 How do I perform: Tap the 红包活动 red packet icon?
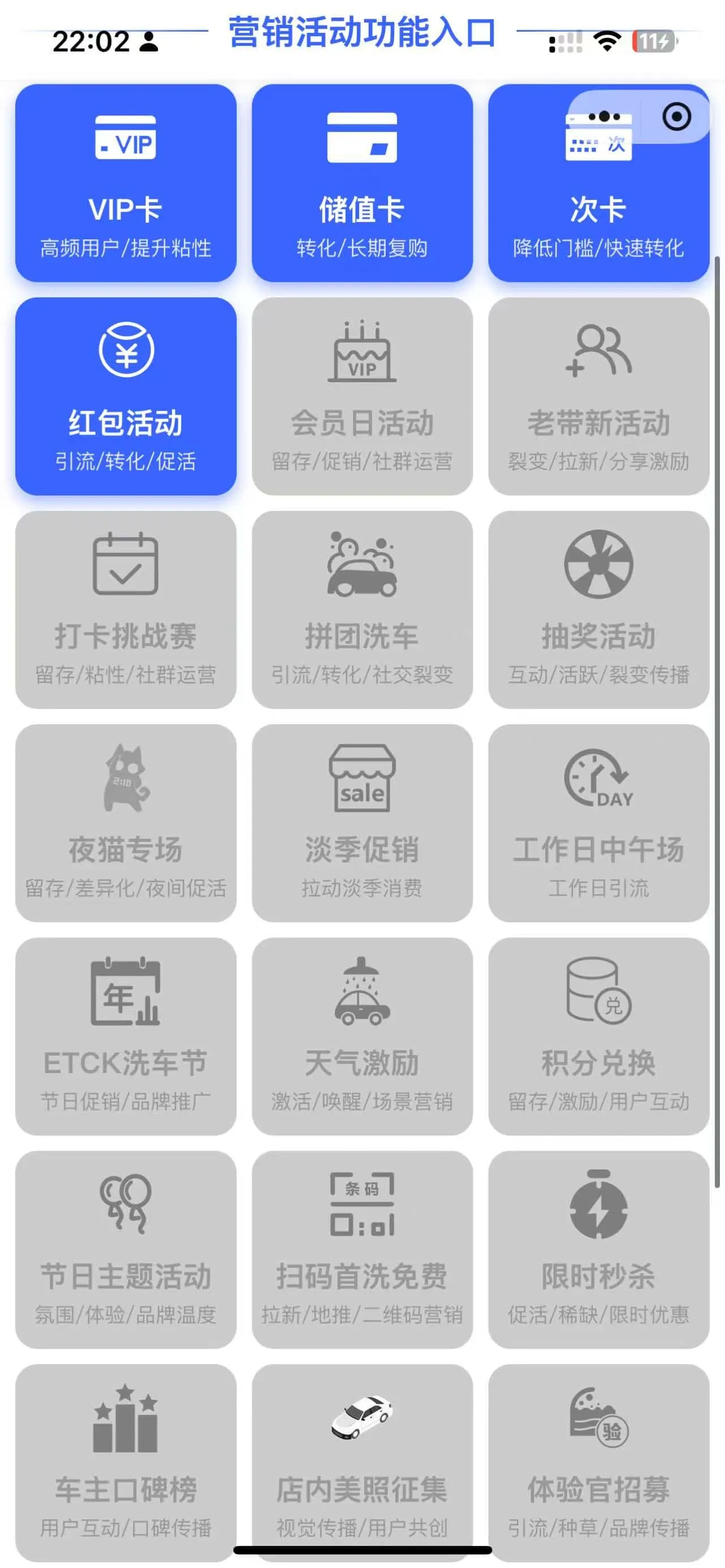coord(125,353)
